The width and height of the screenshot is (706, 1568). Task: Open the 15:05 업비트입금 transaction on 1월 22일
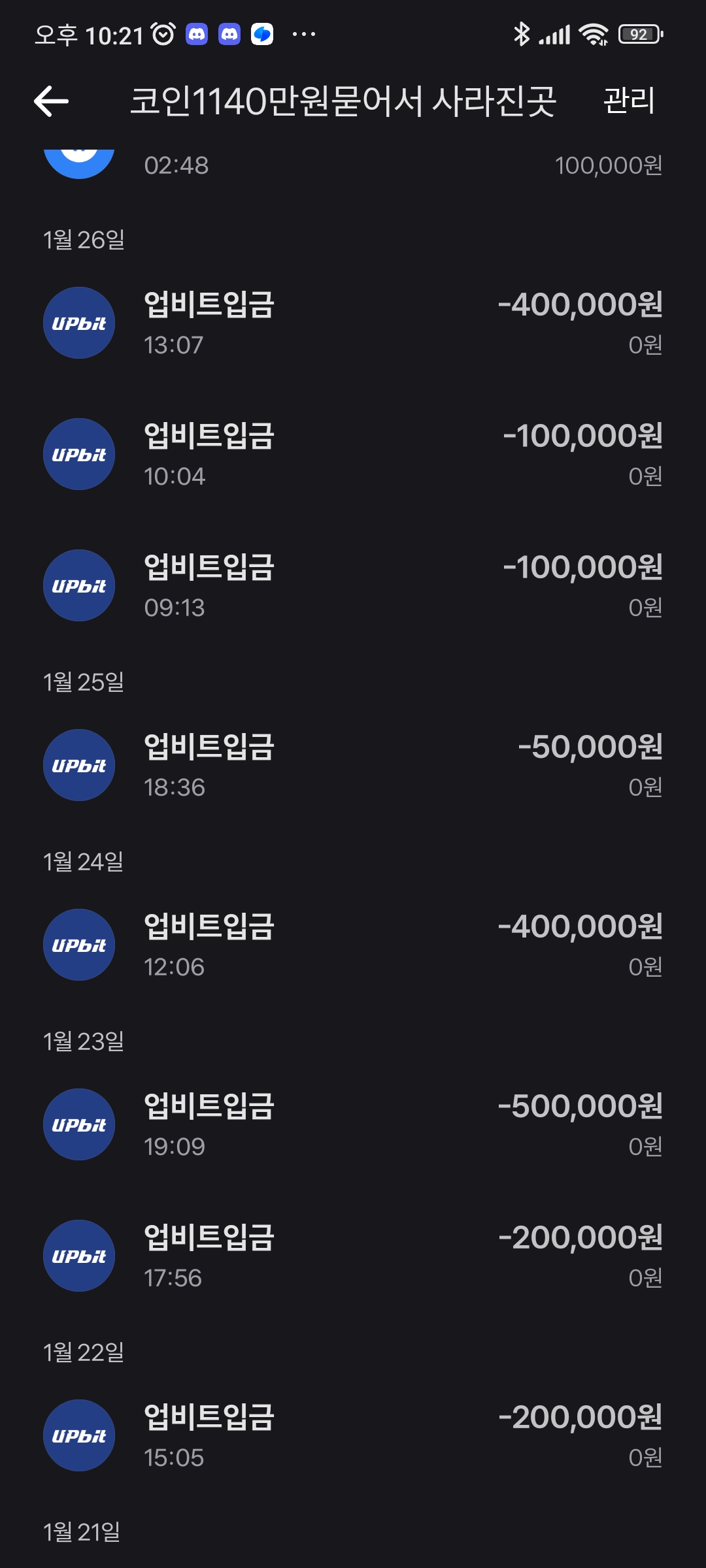click(353, 1436)
